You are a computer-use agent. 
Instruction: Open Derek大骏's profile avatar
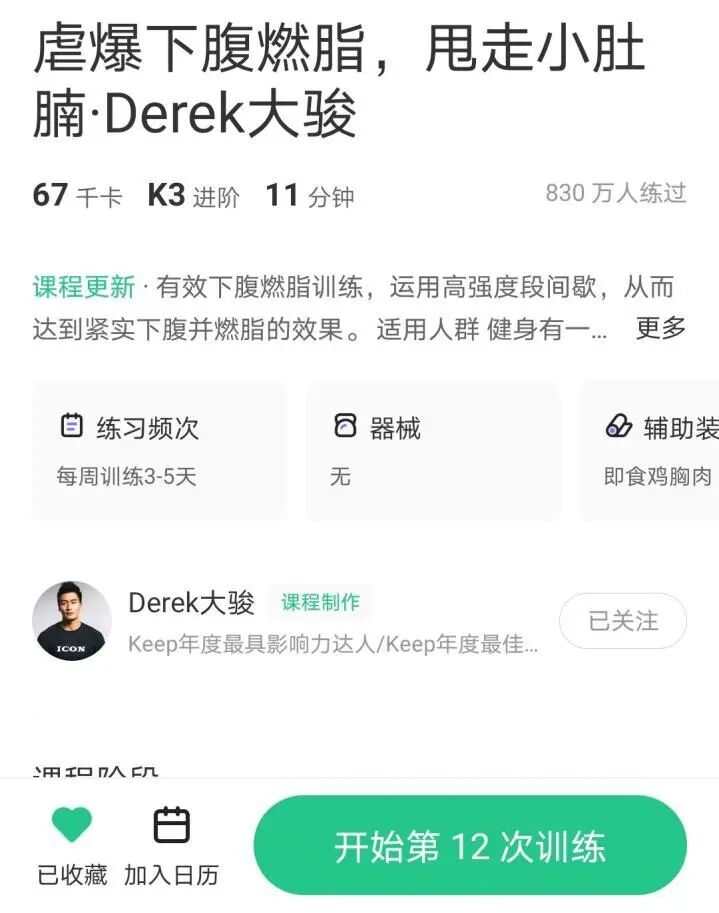[x=72, y=620]
